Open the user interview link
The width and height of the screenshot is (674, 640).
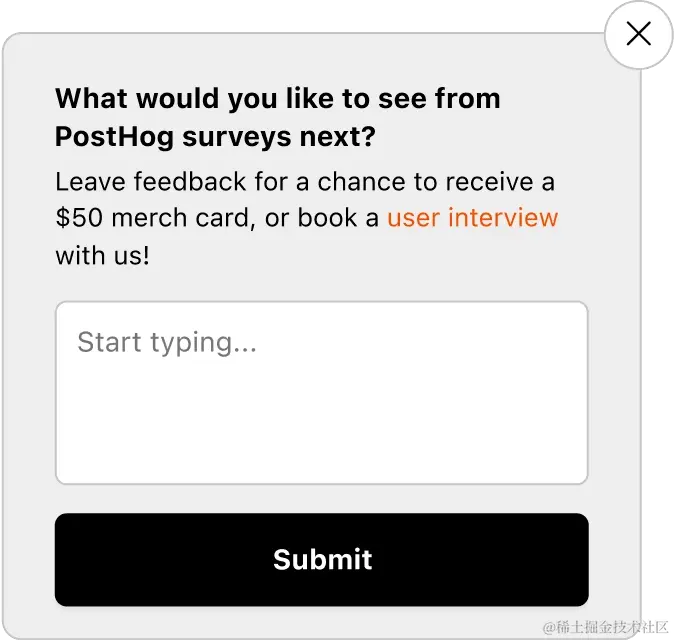click(472, 218)
